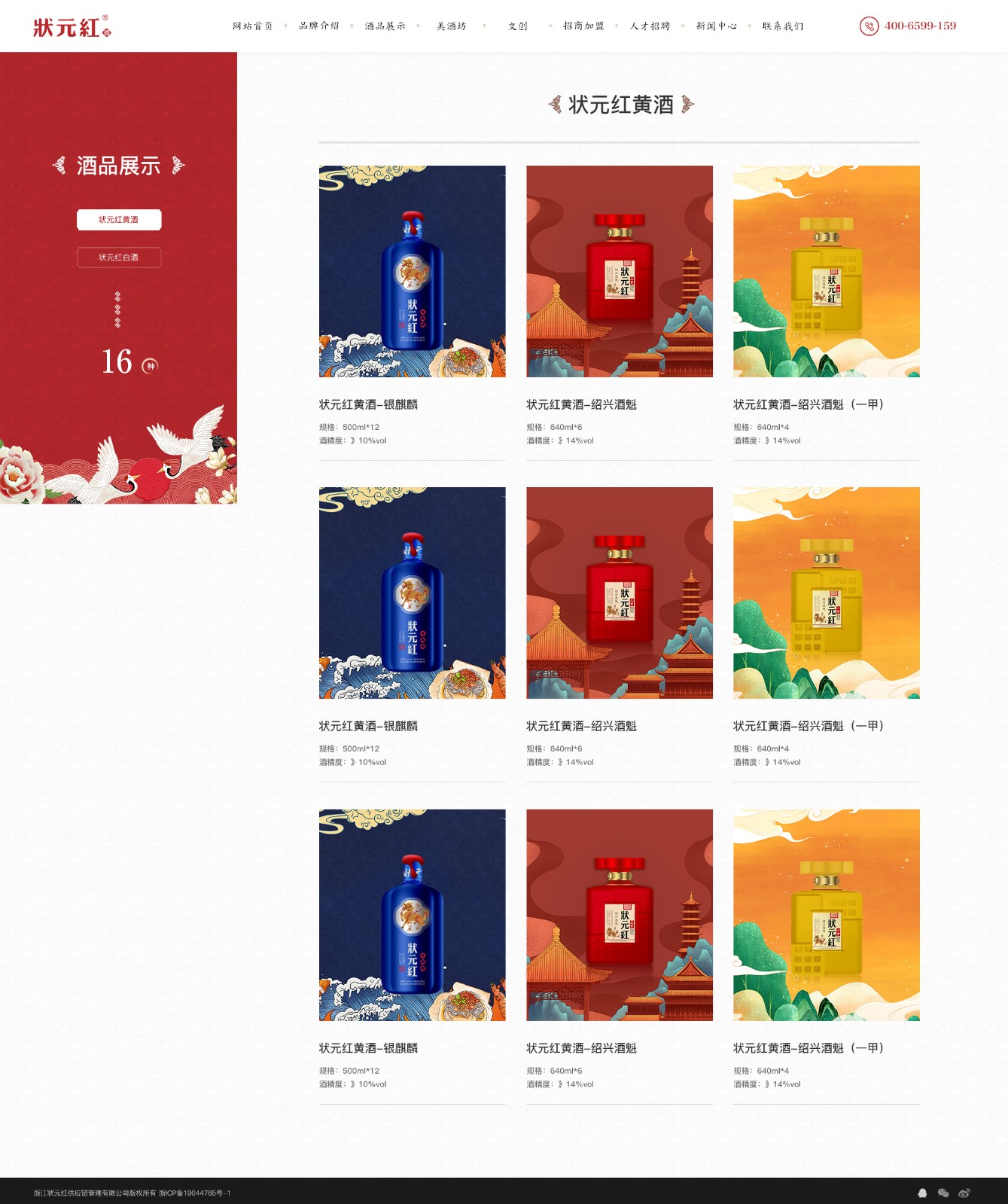The image size is (1008, 1204).
Task: Go to 网站首页 in the top menu
Action: (x=252, y=26)
